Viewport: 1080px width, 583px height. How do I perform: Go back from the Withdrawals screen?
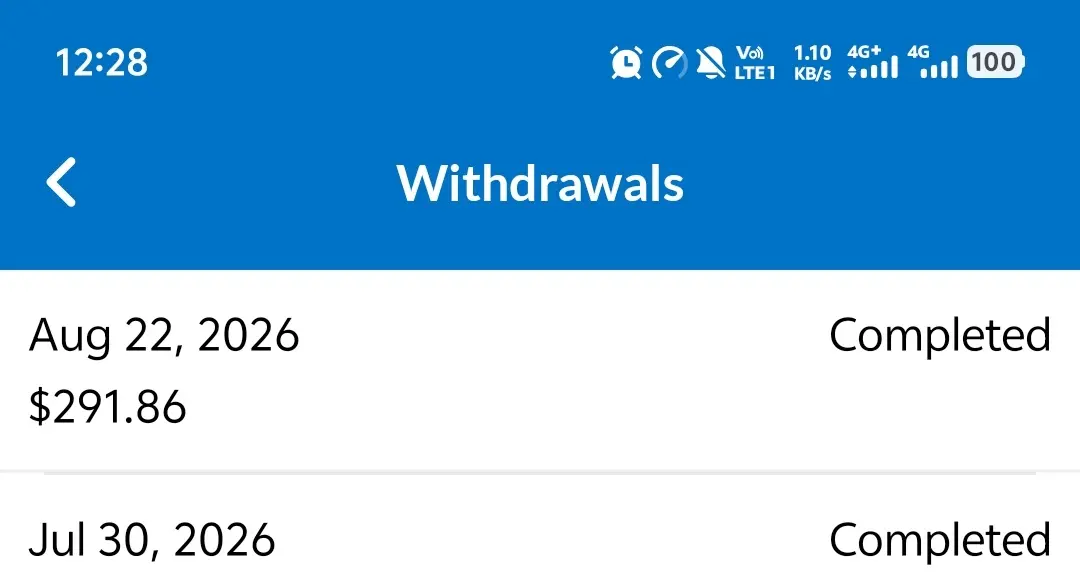pos(61,183)
